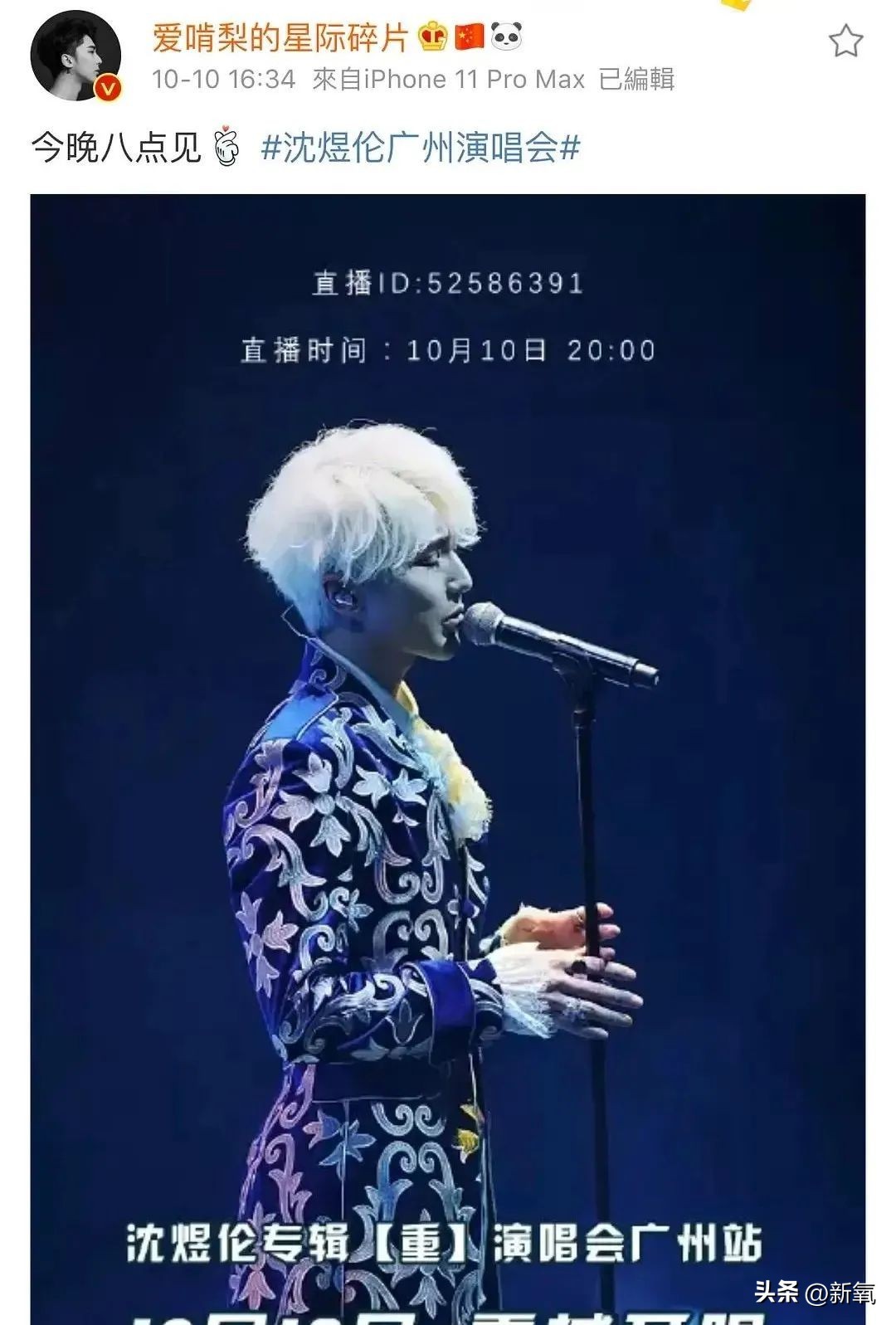Viewport: 896px width, 1325px height.
Task: Open the poster's profile avatar
Action: click(x=75, y=56)
